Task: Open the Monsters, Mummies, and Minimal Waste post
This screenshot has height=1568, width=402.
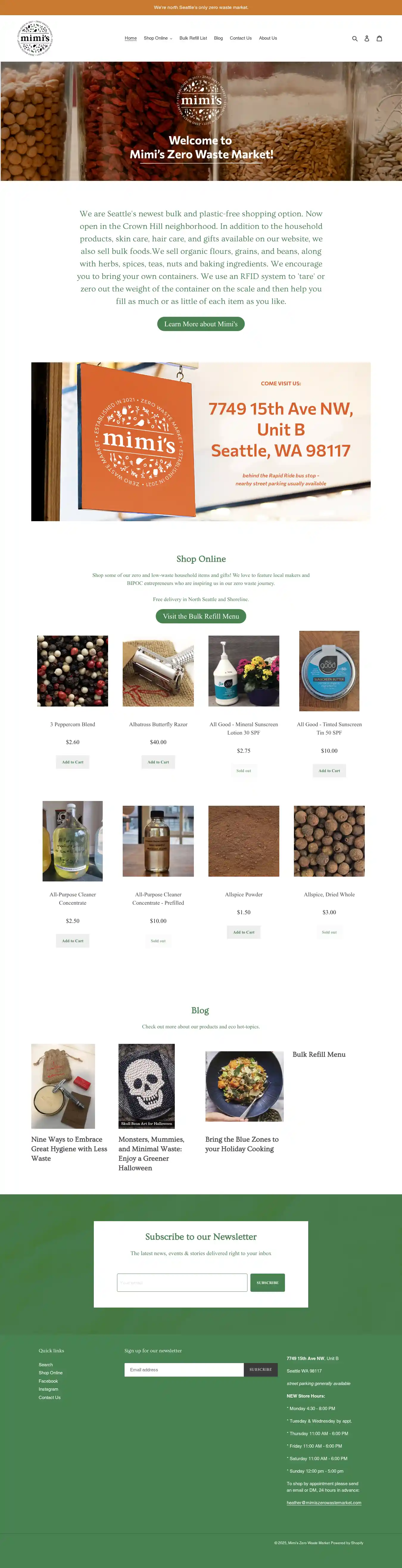Action: click(x=151, y=1153)
